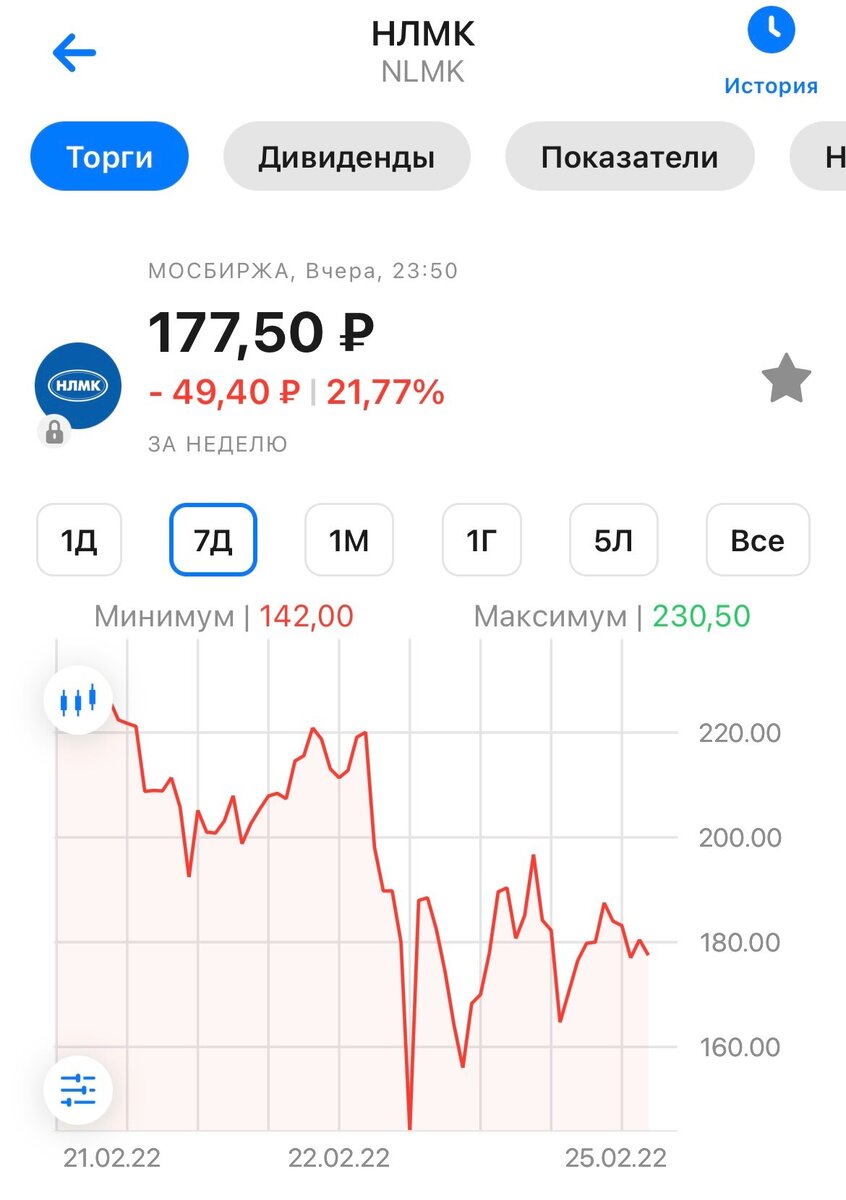The width and height of the screenshot is (846, 1200).
Task: Select the candlestick chart view icon
Action: point(78,698)
